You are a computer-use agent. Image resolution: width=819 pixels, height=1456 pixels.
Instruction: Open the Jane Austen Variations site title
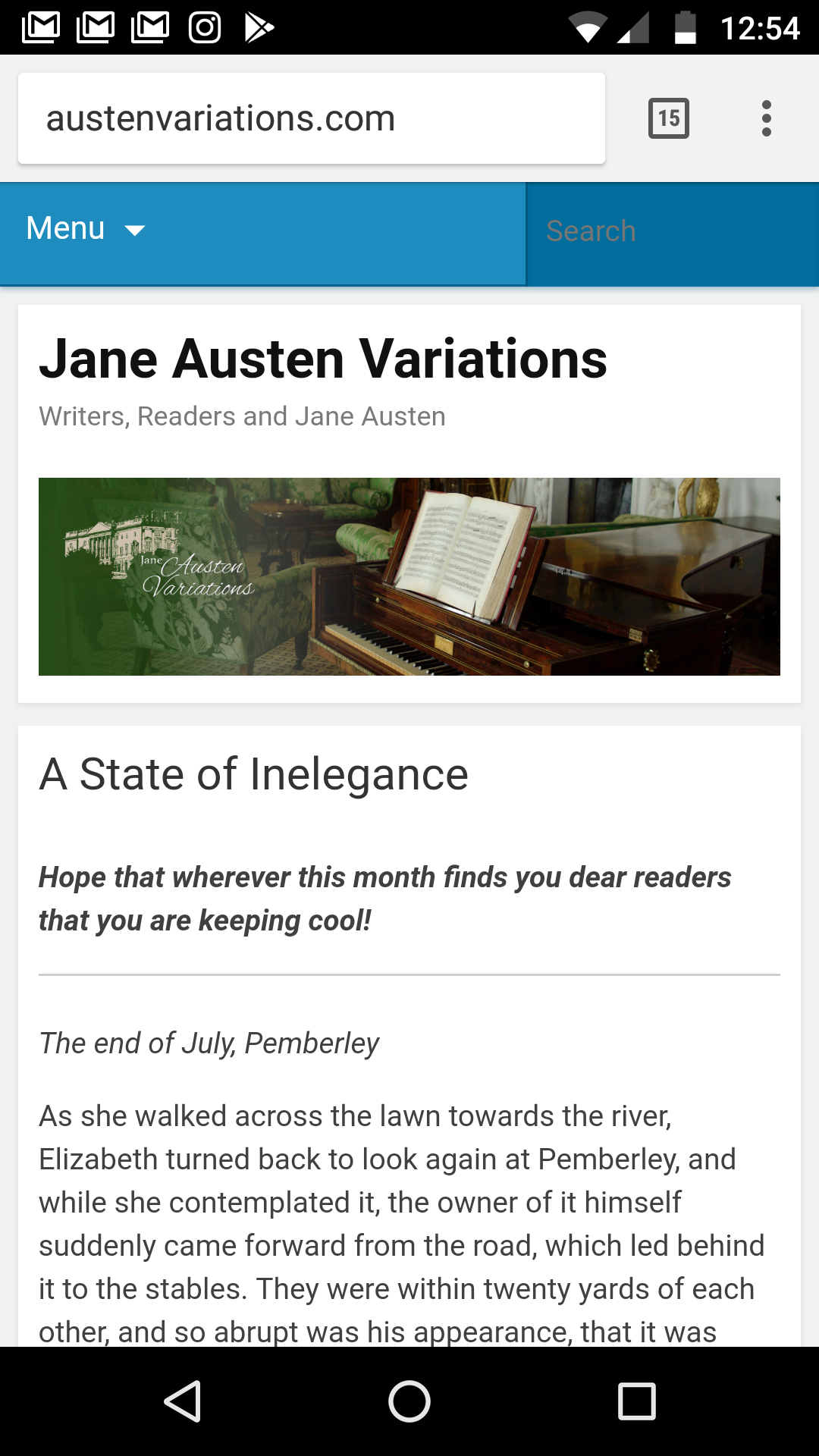[323, 359]
